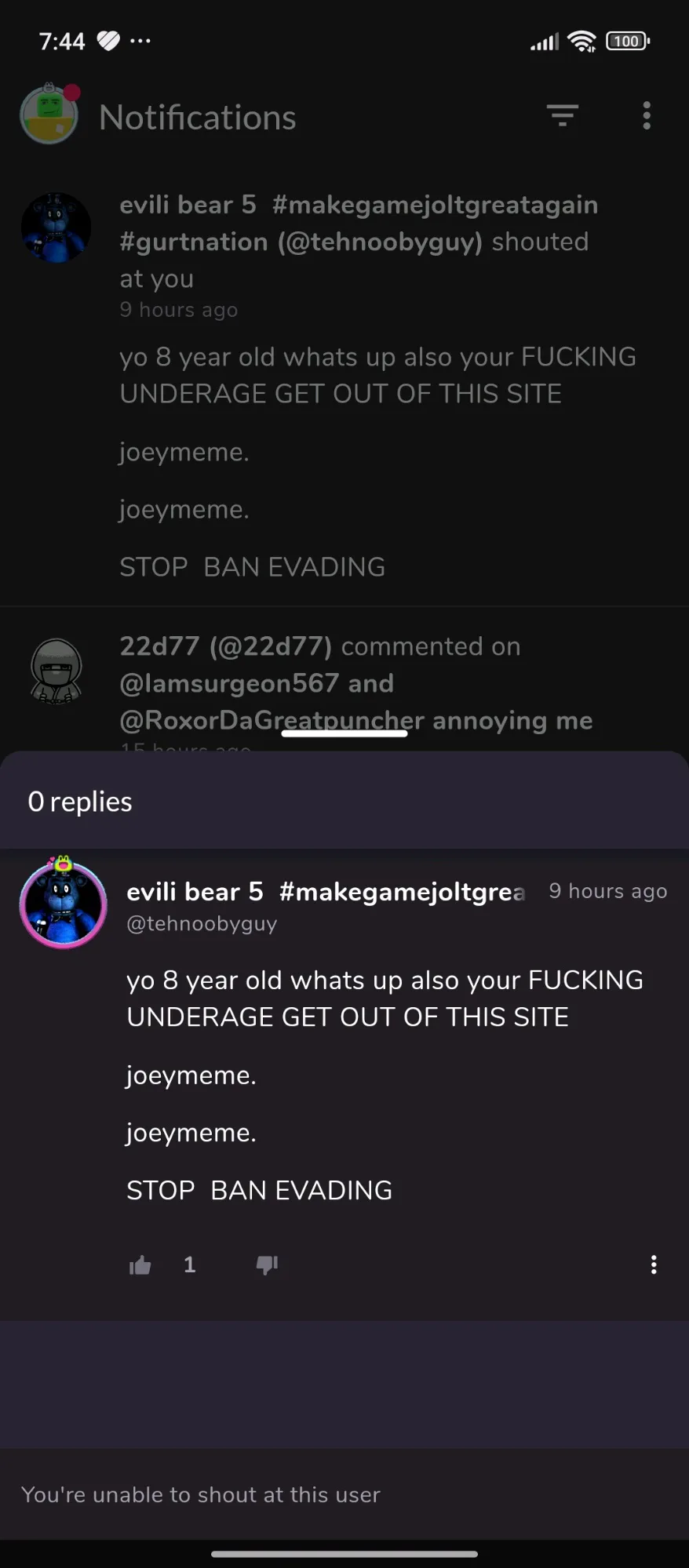This screenshot has height=1568, width=689.
Task: Open the filter for notifications
Action: [563, 116]
